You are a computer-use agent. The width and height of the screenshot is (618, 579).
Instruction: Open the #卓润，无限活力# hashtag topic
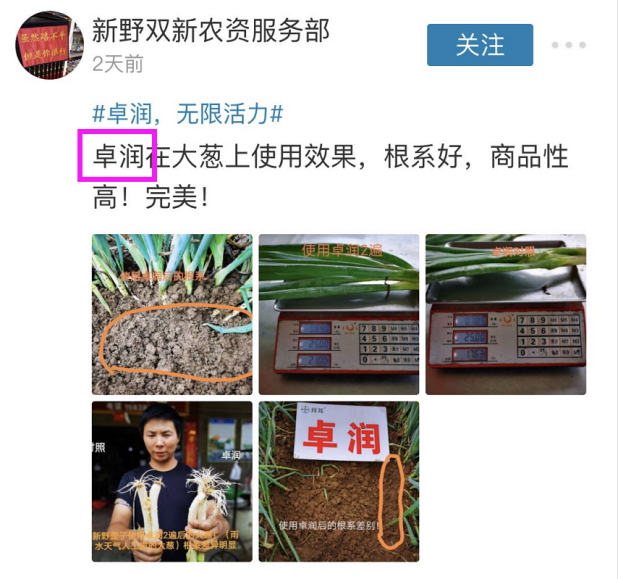(x=188, y=113)
